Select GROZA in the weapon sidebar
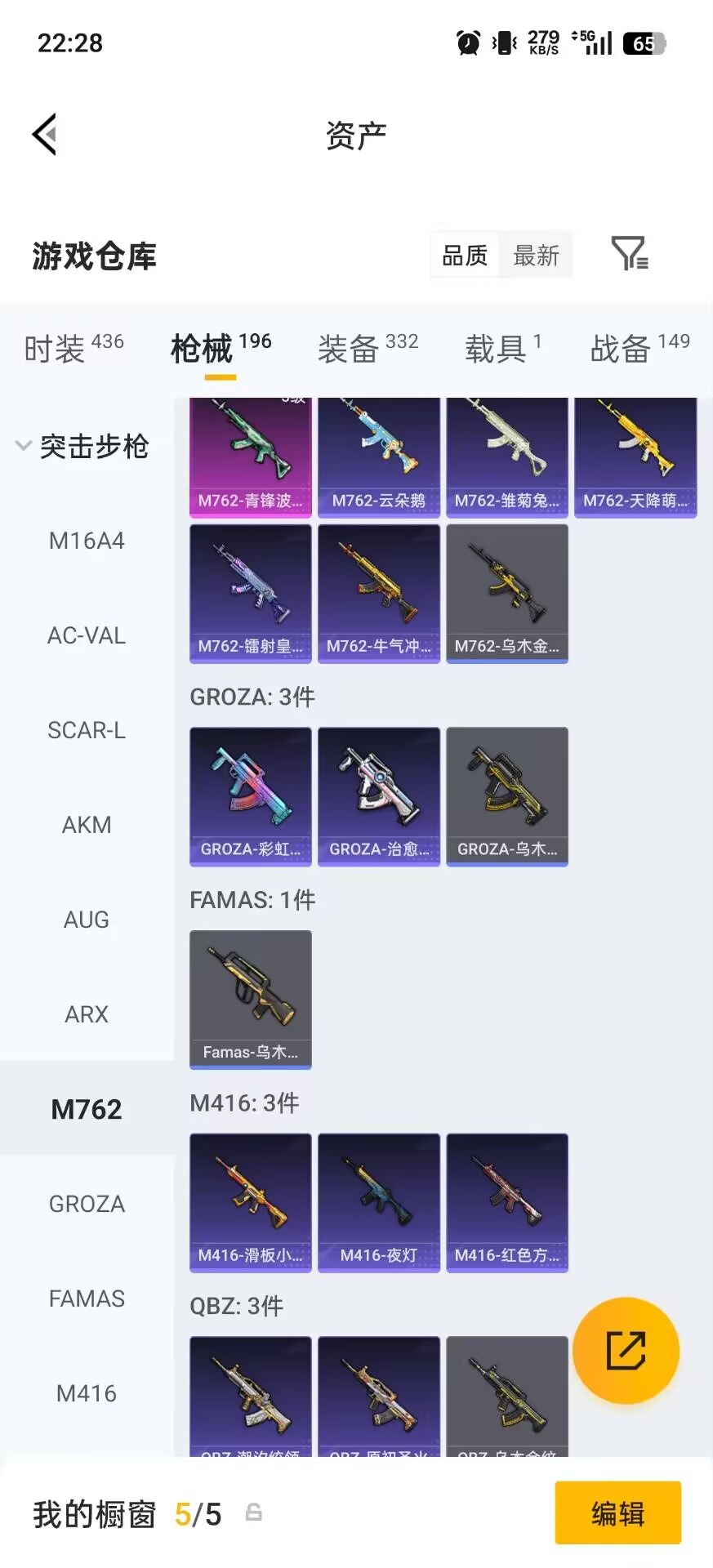Viewport: 713px width, 1568px height. point(87,1203)
